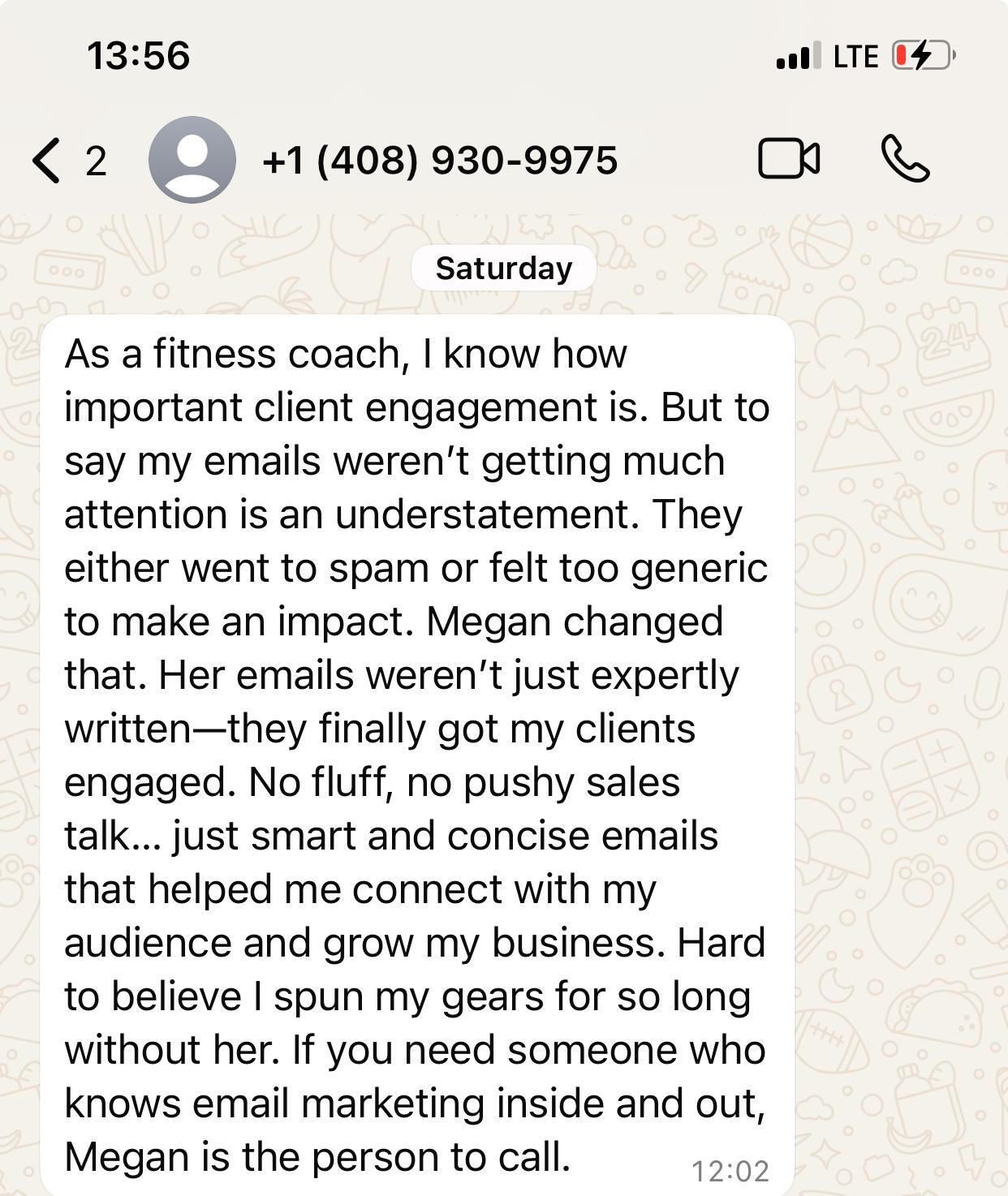Open contact info for +1 (408) 930-9975

coord(439,160)
